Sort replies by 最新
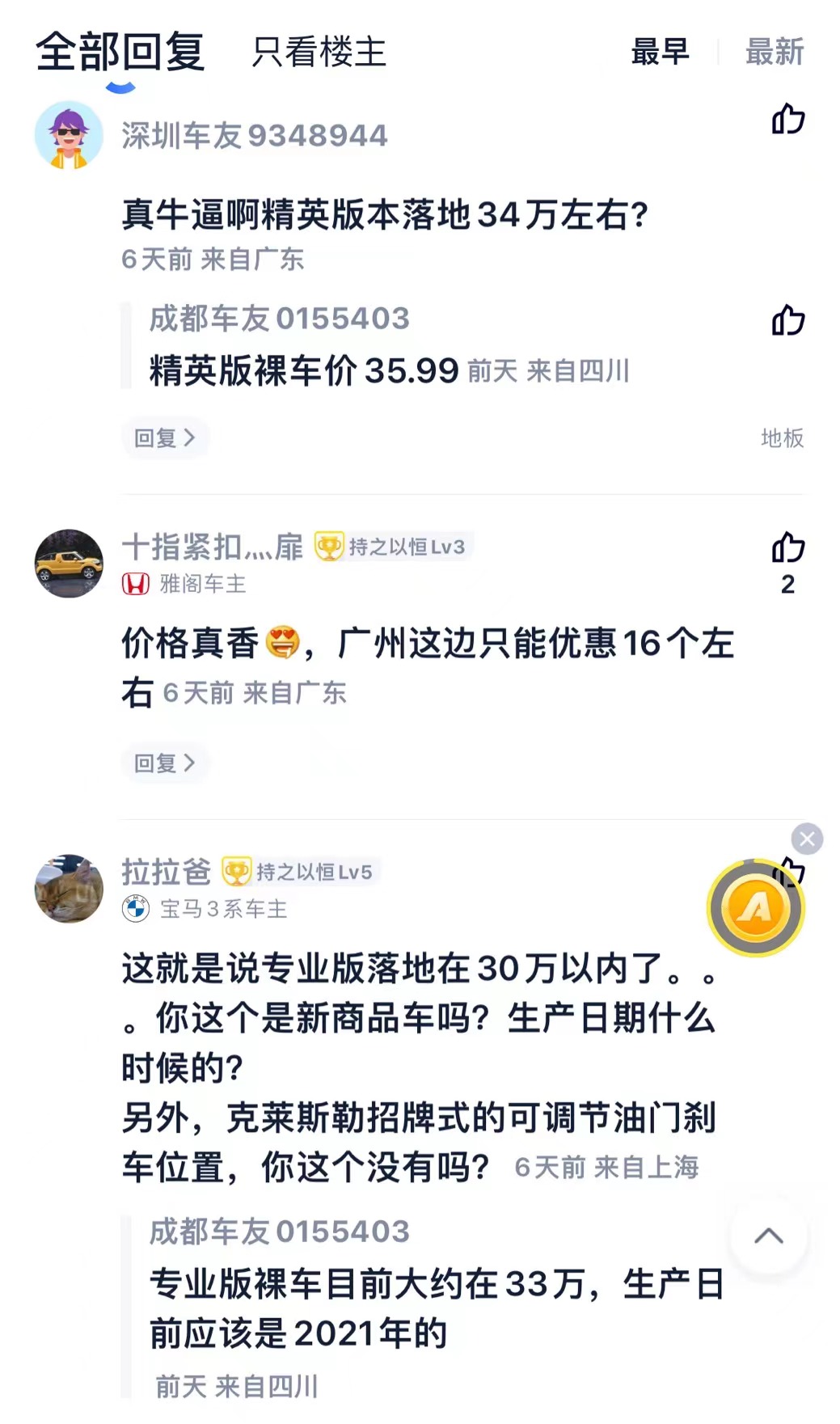 point(774,52)
